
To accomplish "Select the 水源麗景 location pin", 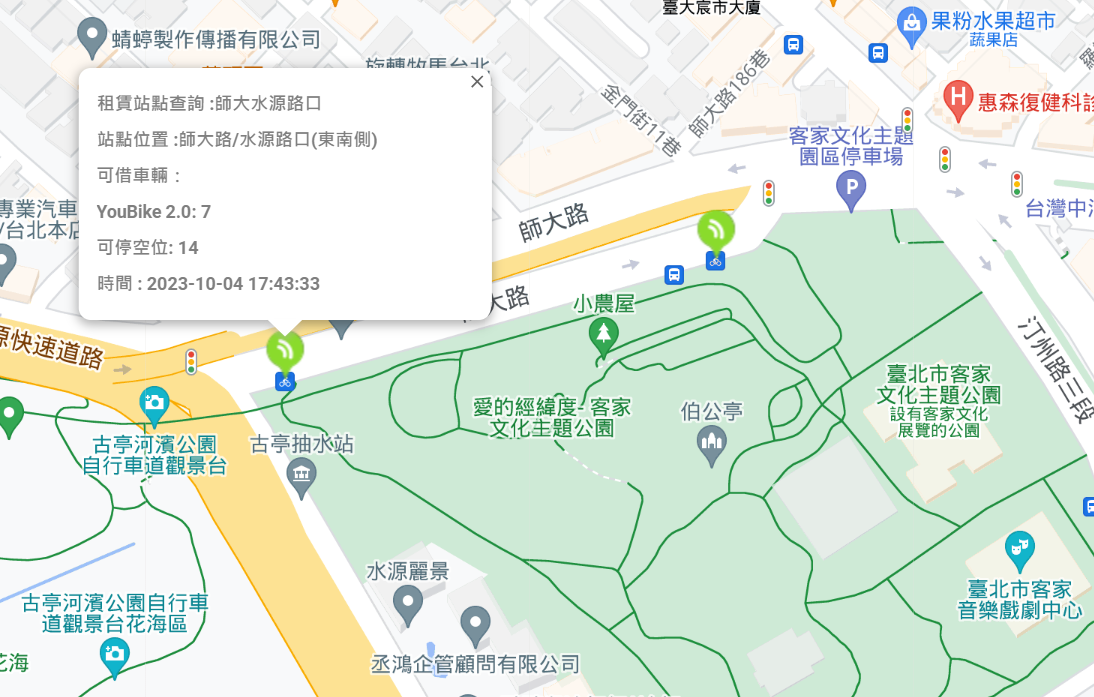I will [407, 602].
